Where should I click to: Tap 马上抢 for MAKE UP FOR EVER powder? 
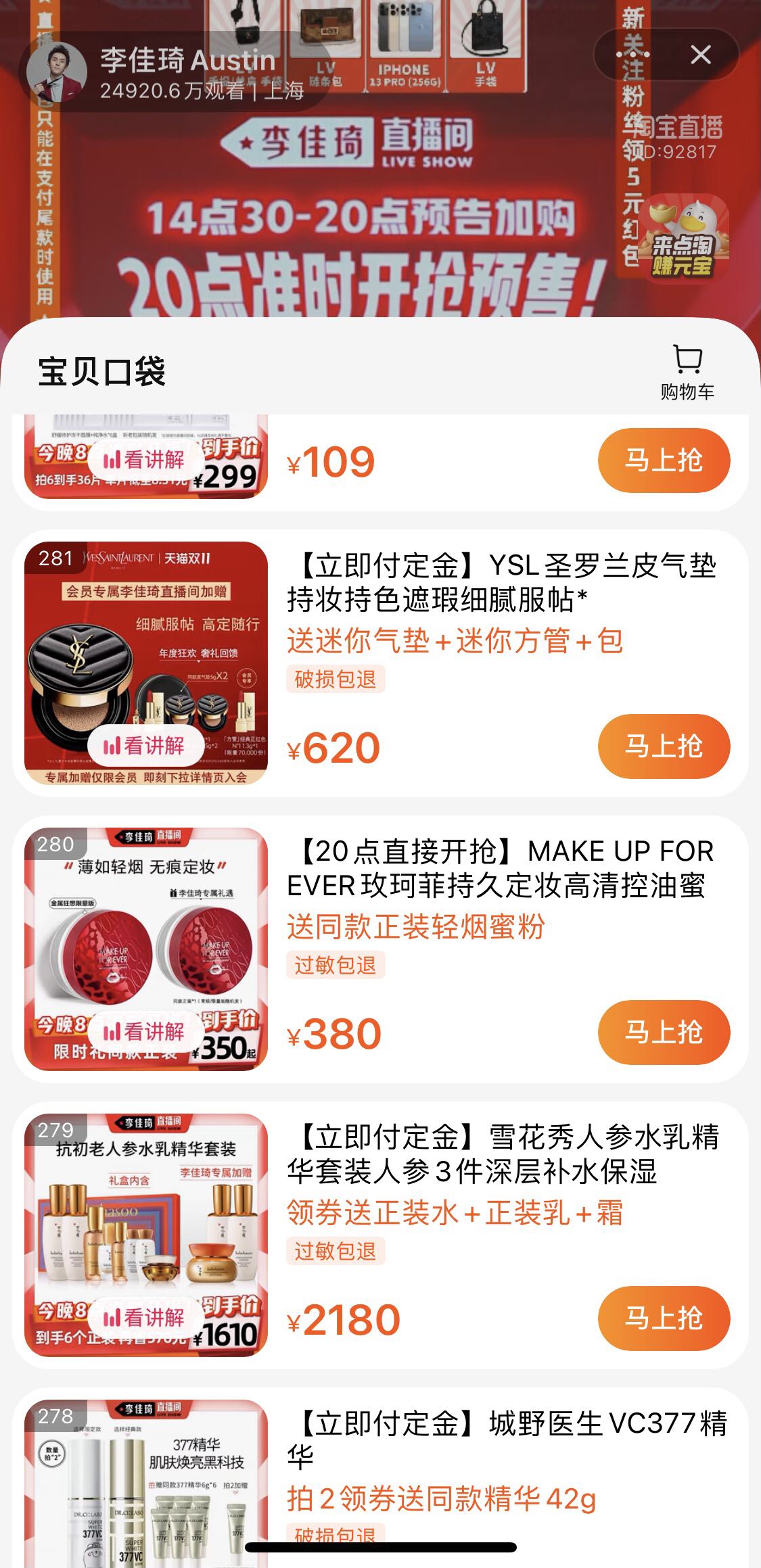click(664, 1032)
